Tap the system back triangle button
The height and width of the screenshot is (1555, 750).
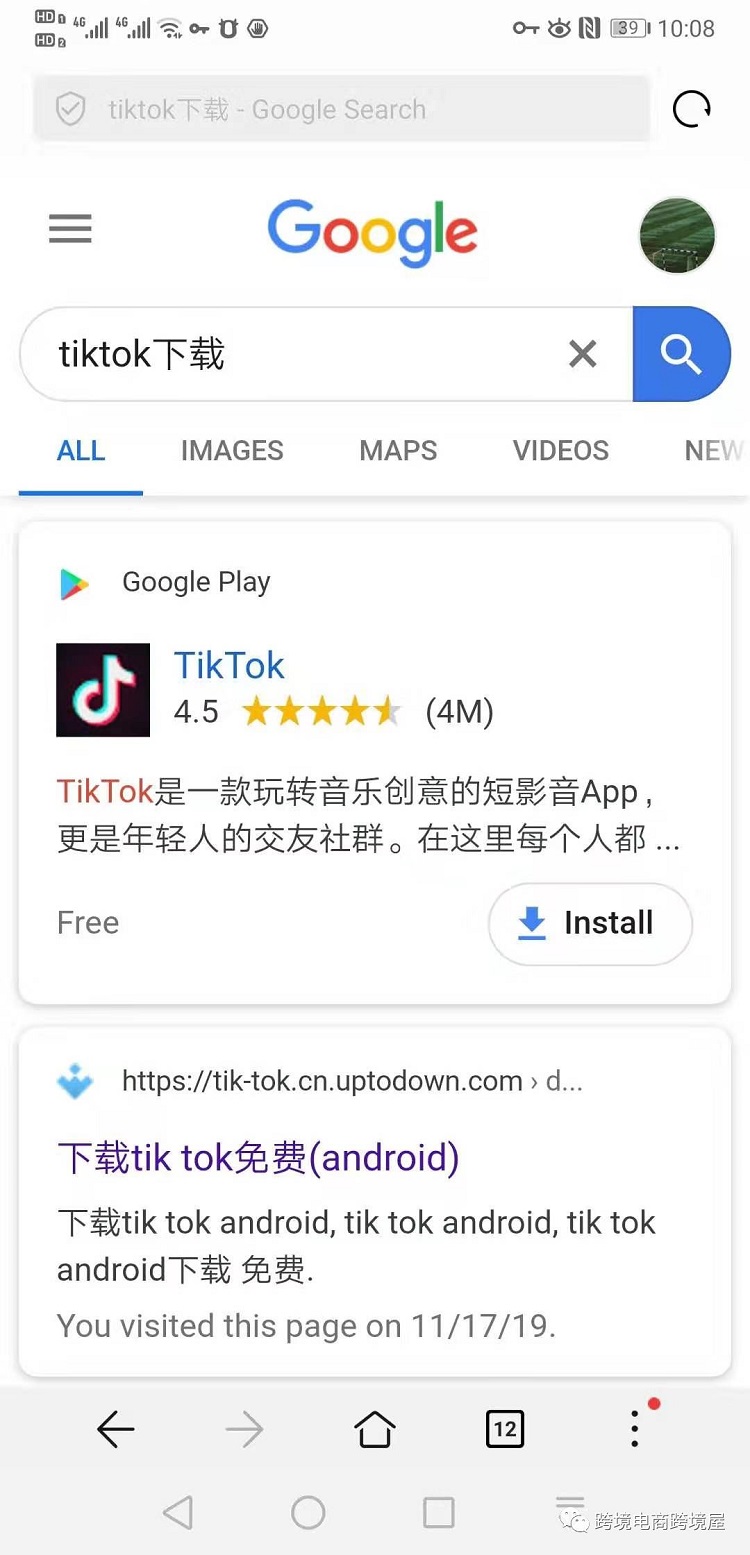(x=178, y=1513)
